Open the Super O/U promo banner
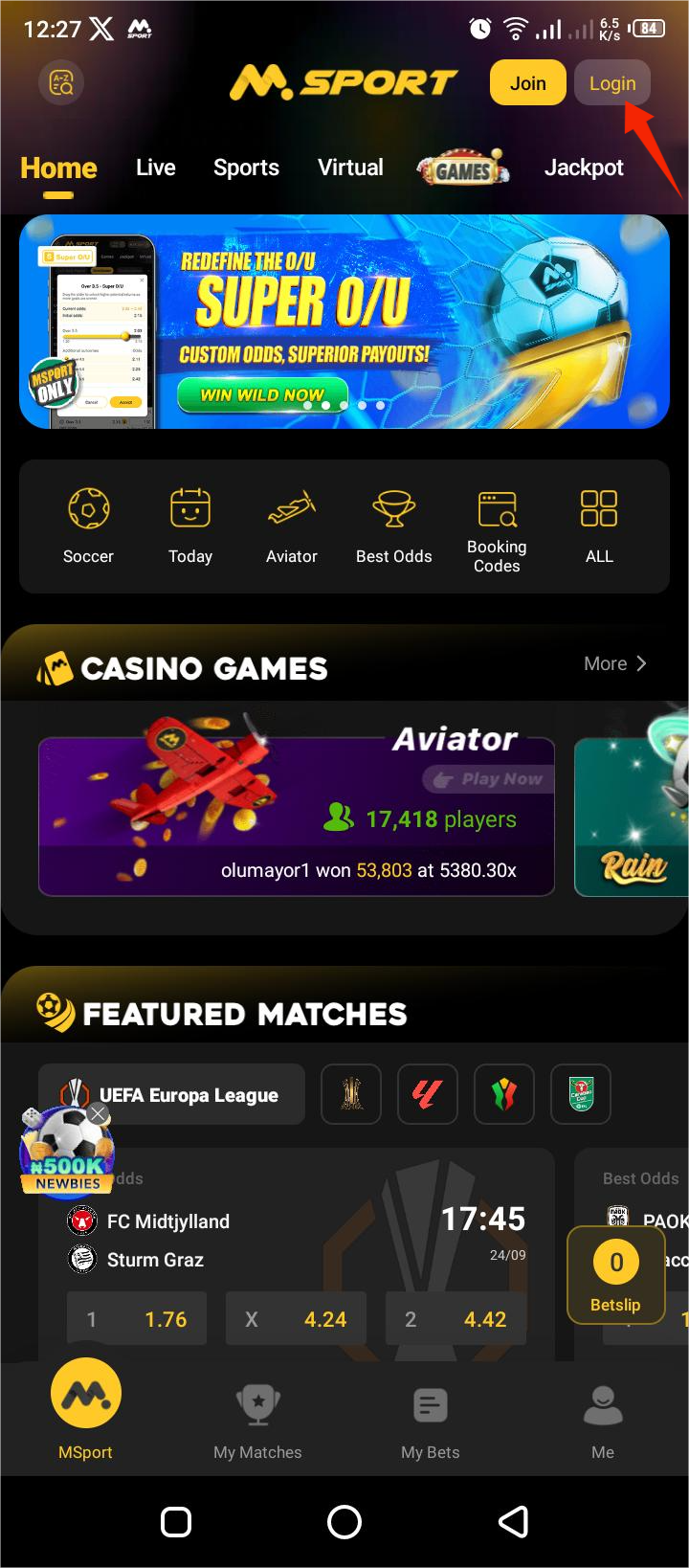Screen dimensions: 689x1568 point(344,321)
